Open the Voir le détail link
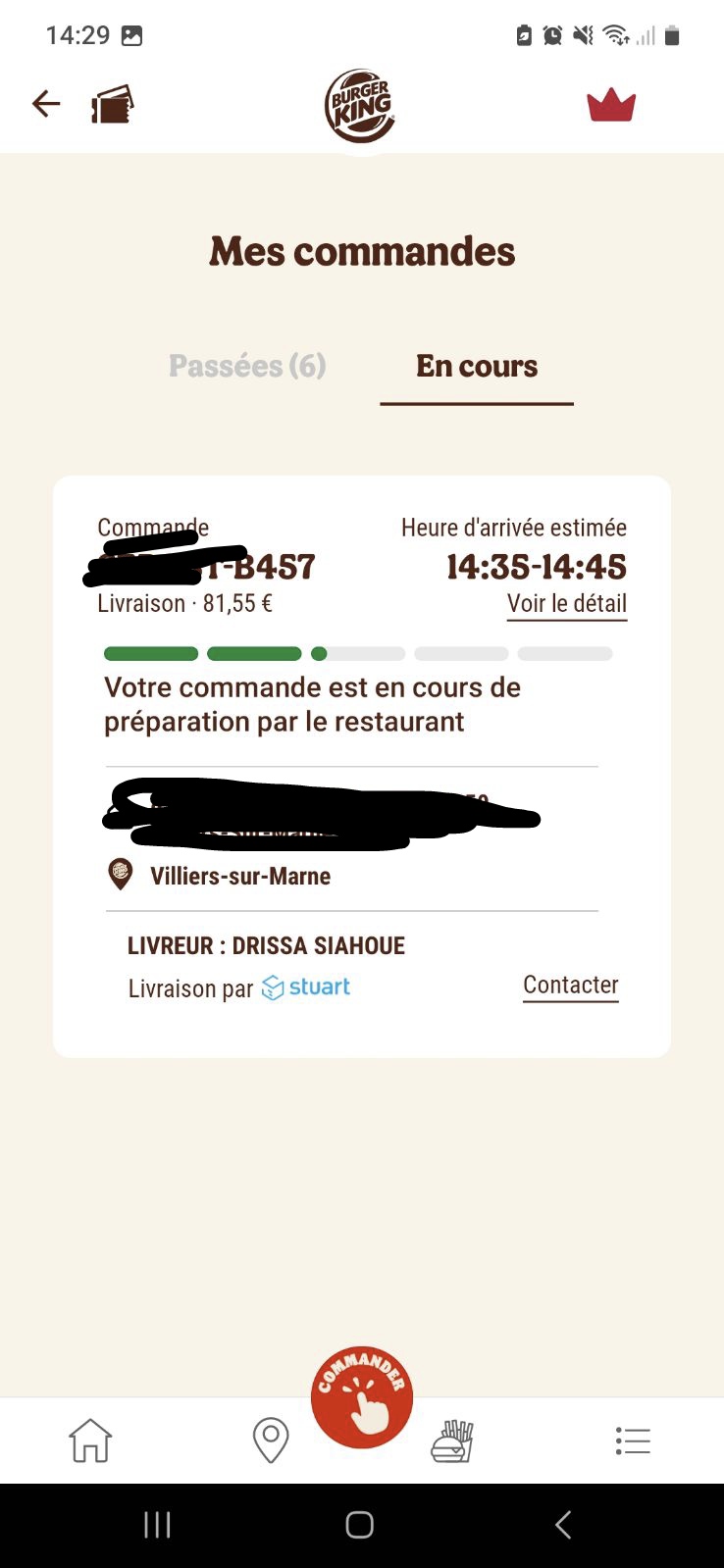 click(x=566, y=604)
